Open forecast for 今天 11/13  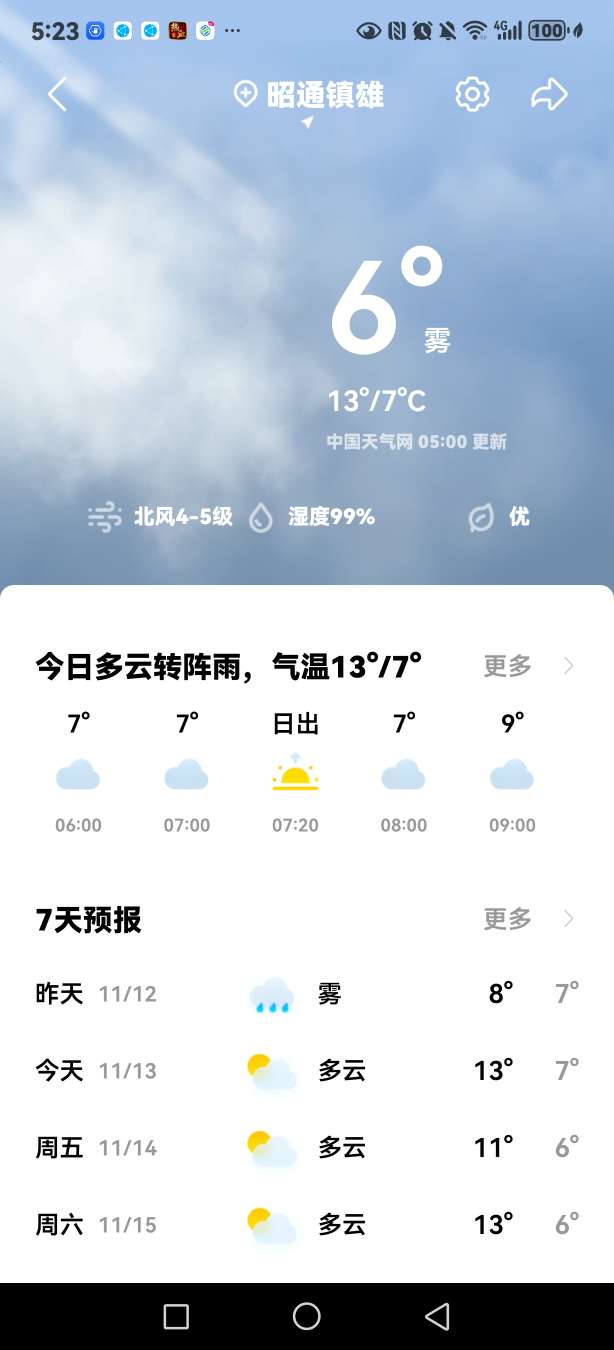coord(306,1071)
